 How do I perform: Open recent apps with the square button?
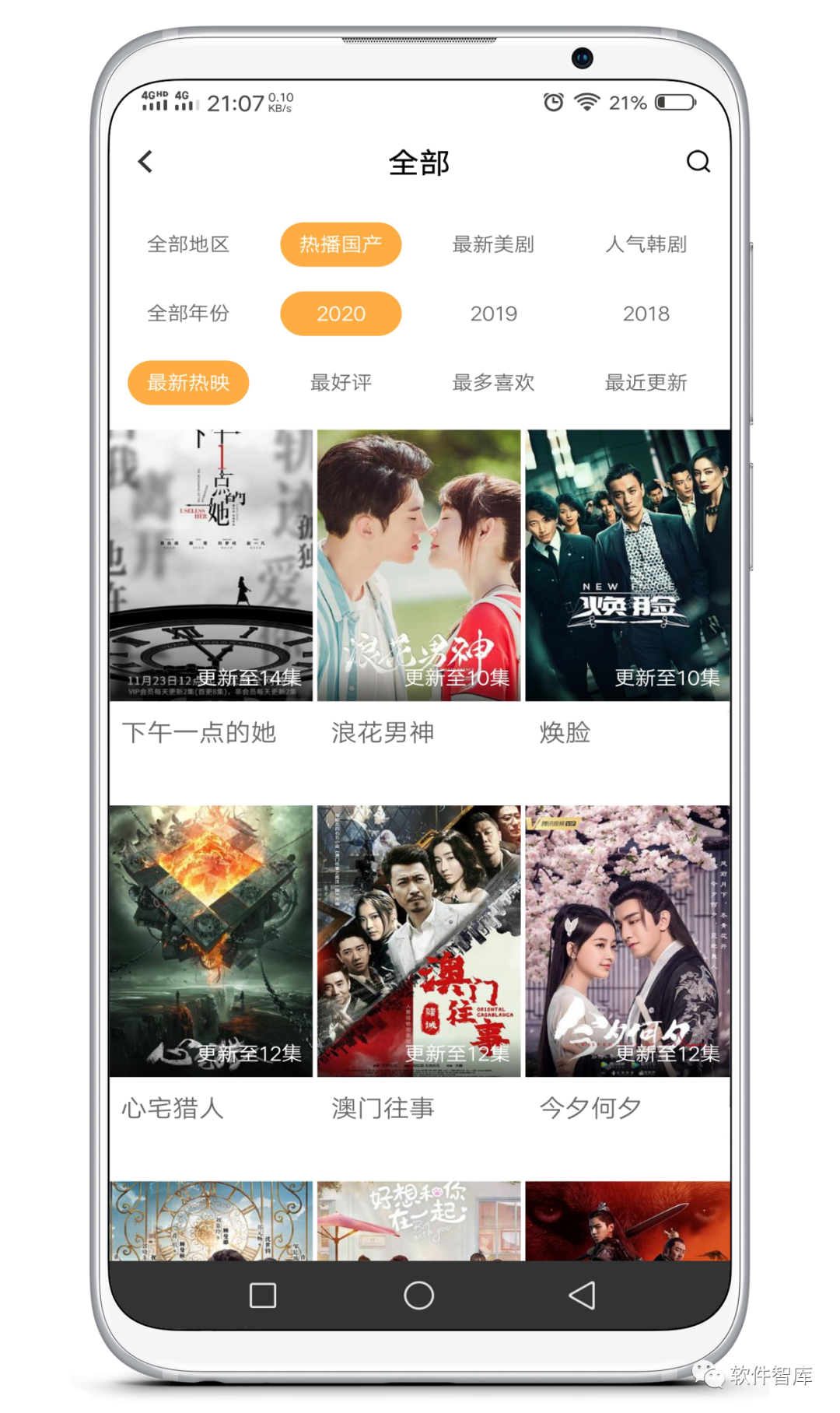click(263, 1296)
